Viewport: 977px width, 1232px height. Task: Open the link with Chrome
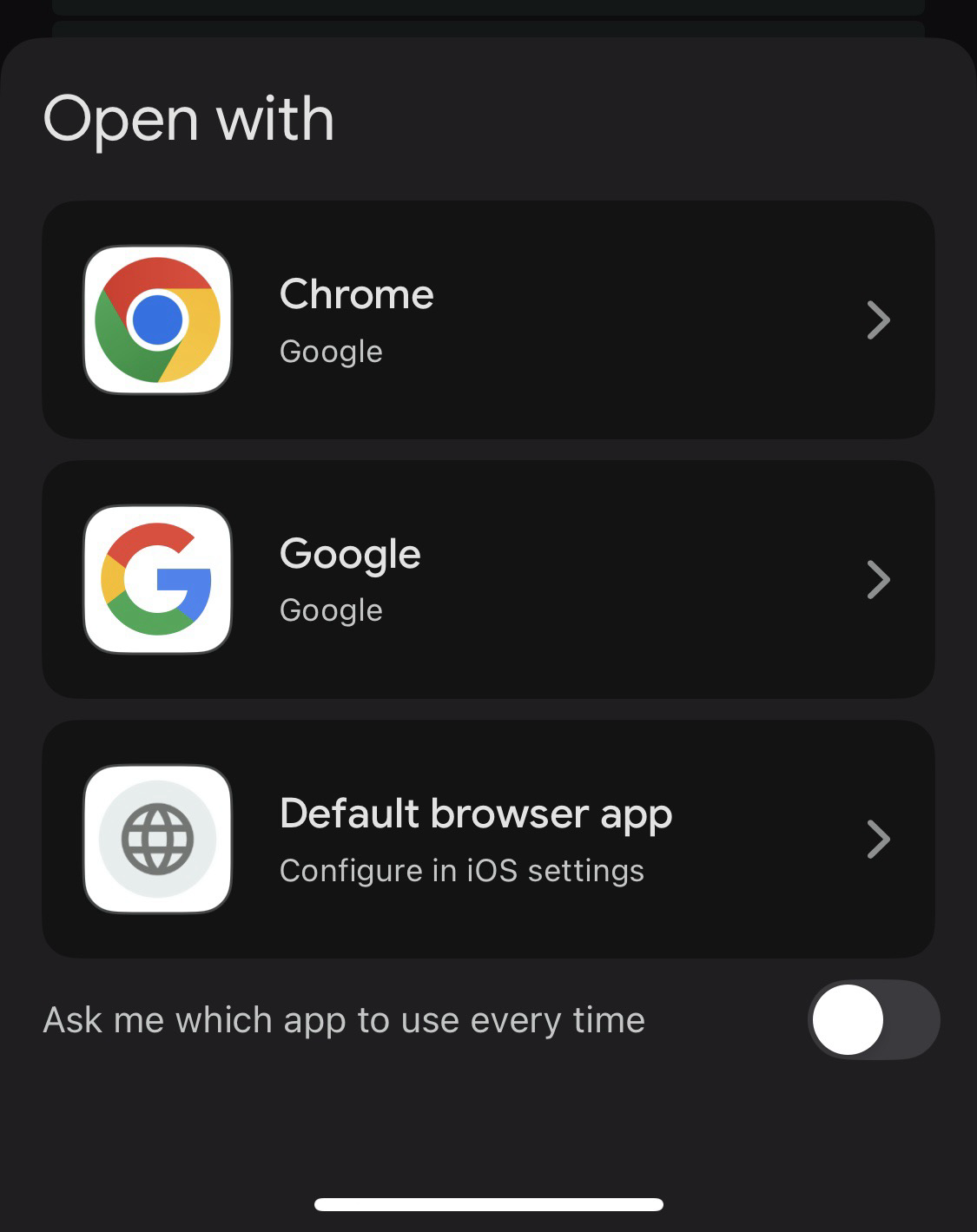487,320
